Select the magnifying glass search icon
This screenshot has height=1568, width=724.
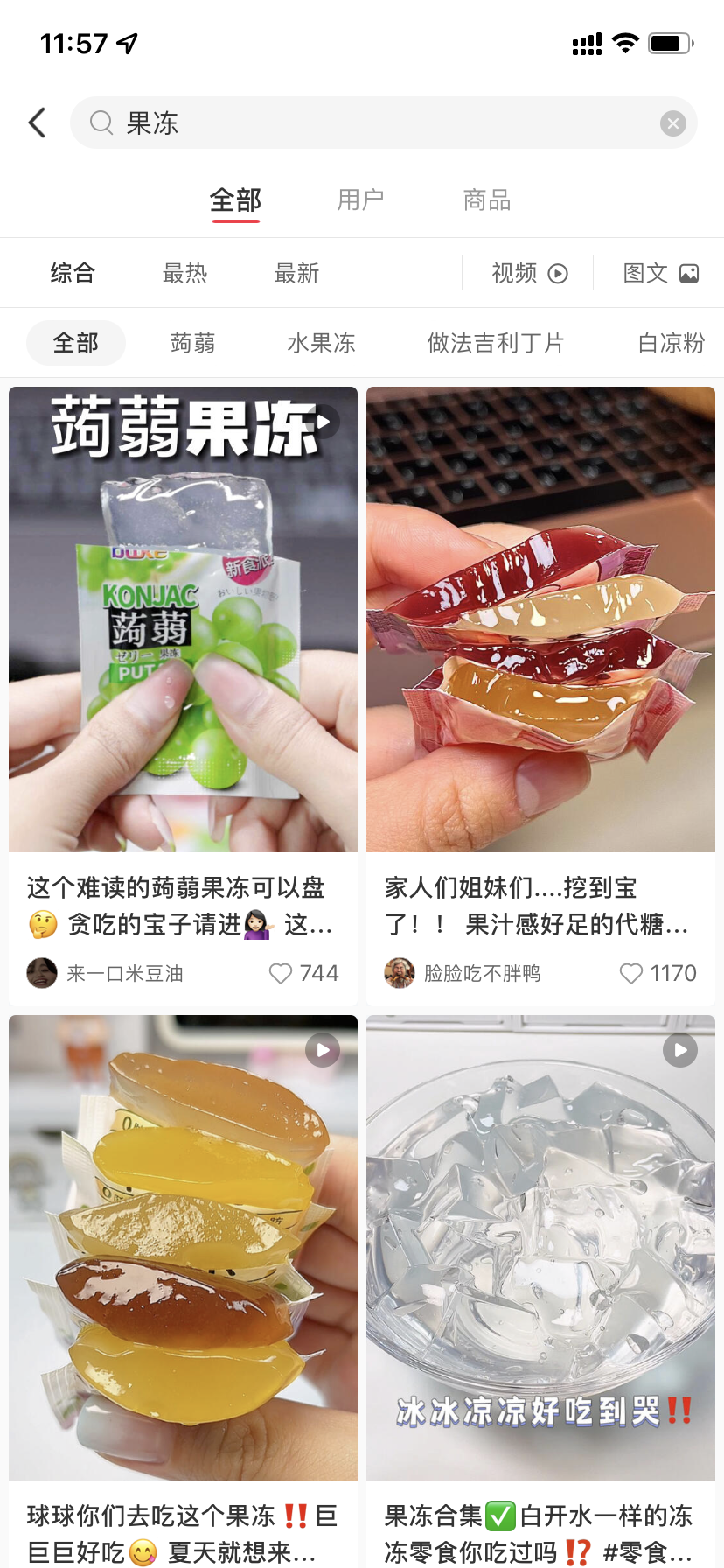click(100, 122)
